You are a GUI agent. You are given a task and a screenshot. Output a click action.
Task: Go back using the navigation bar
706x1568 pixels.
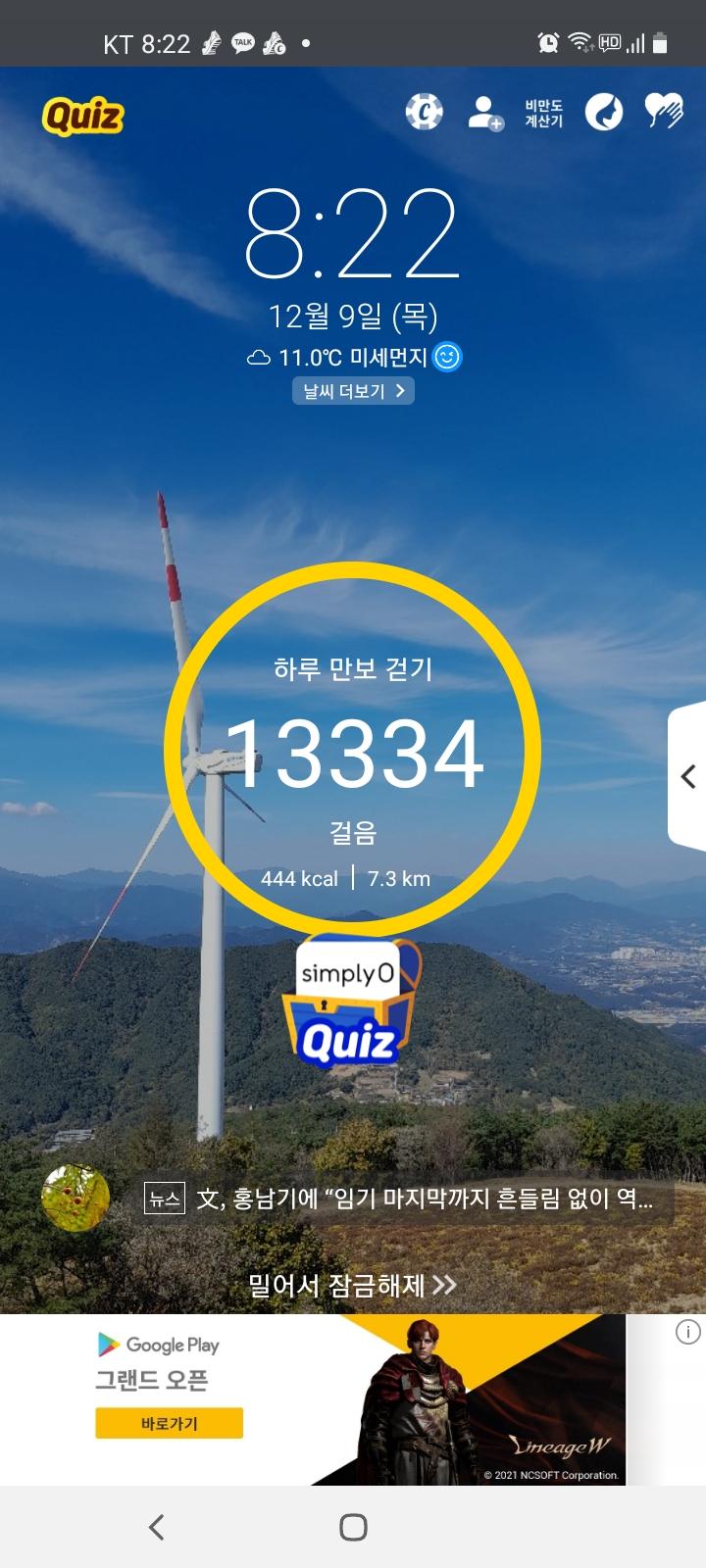click(x=156, y=1526)
